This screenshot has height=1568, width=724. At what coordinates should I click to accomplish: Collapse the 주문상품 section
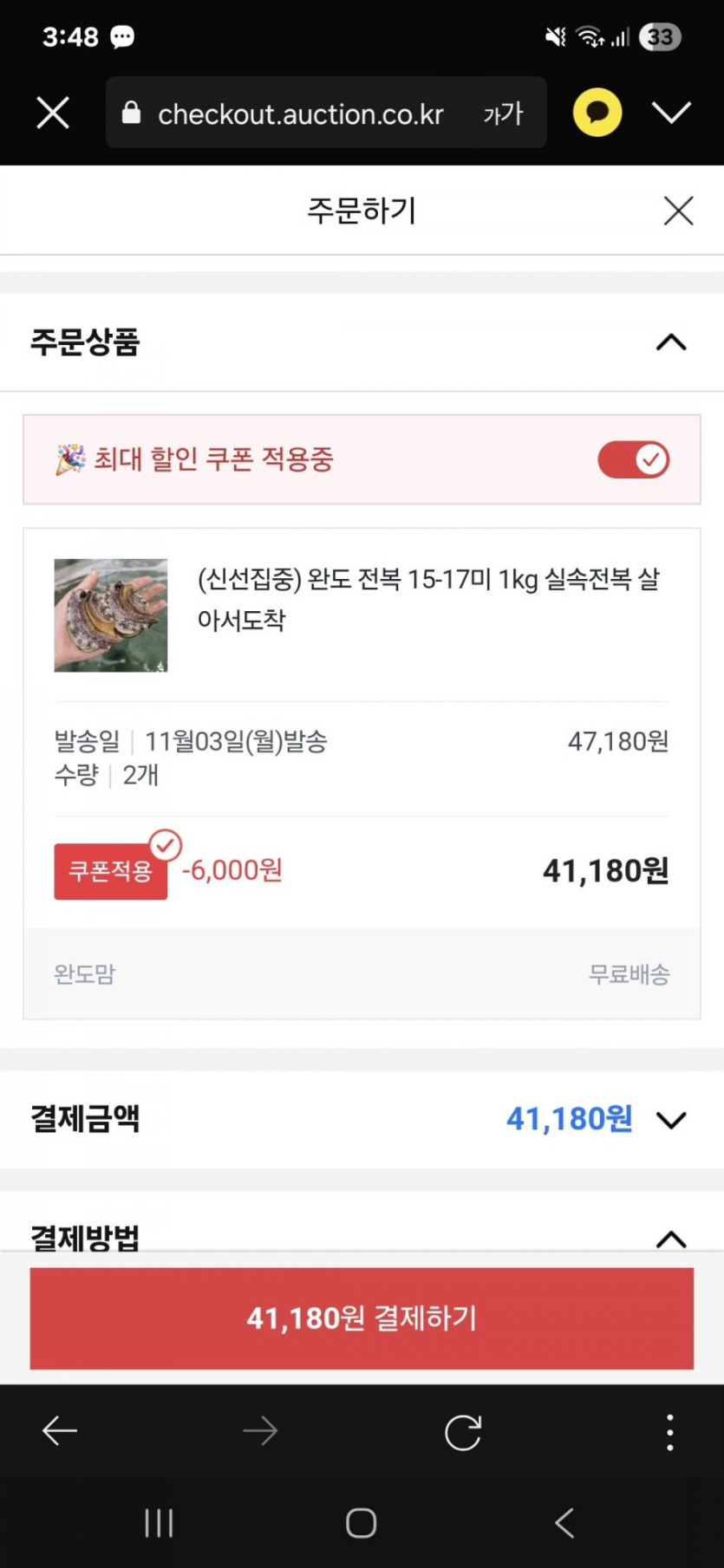(671, 342)
